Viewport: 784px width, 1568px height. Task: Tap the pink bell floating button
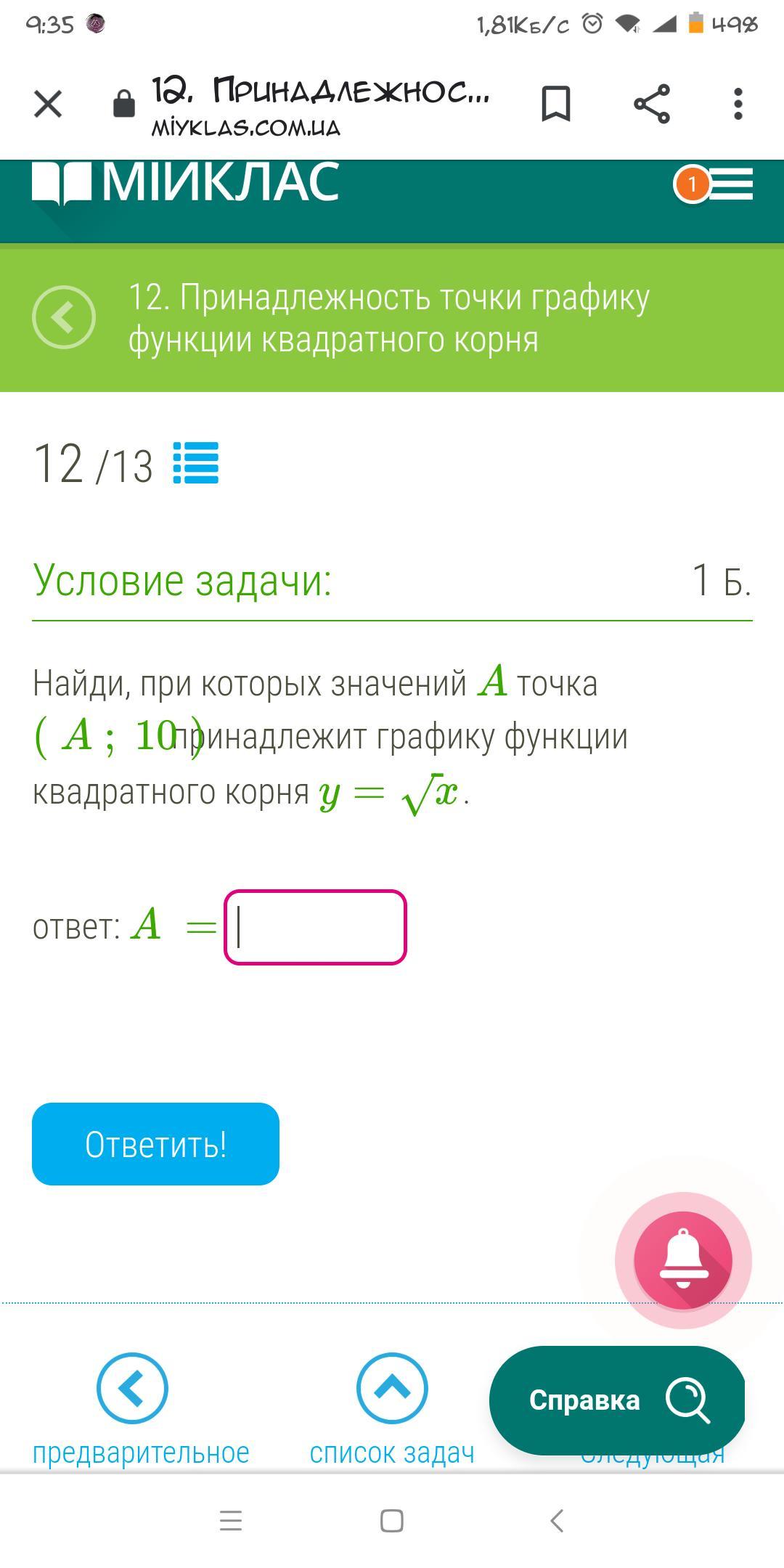point(683,1260)
